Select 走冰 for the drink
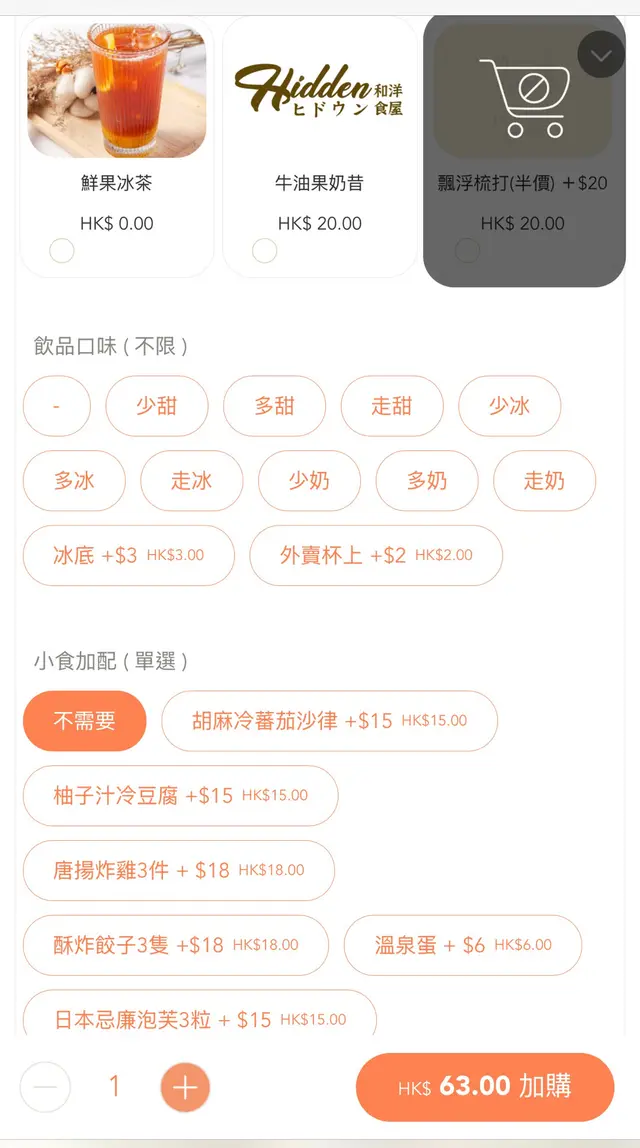 coord(191,481)
